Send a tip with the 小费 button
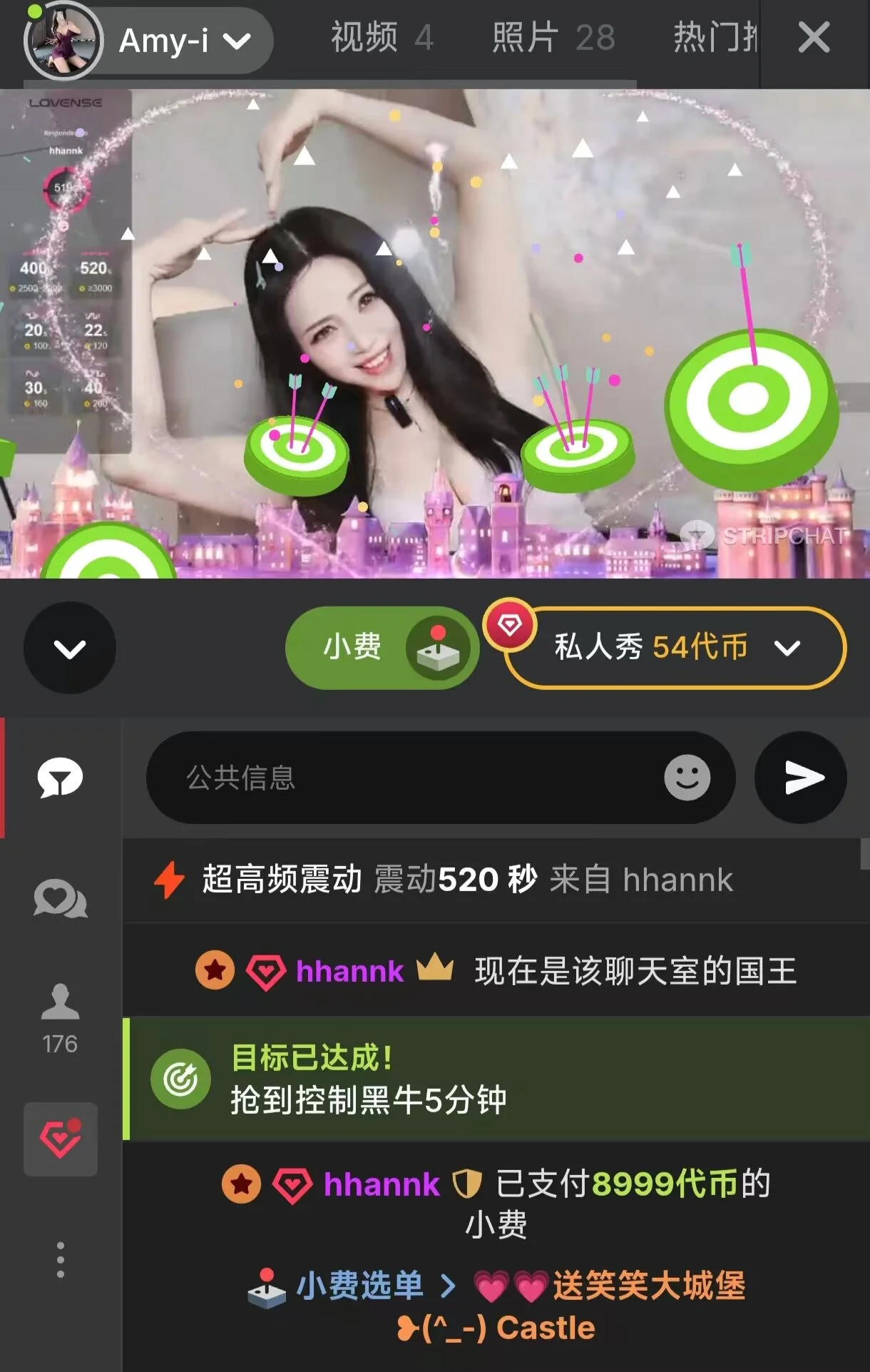This screenshot has width=870, height=1372. click(x=382, y=648)
